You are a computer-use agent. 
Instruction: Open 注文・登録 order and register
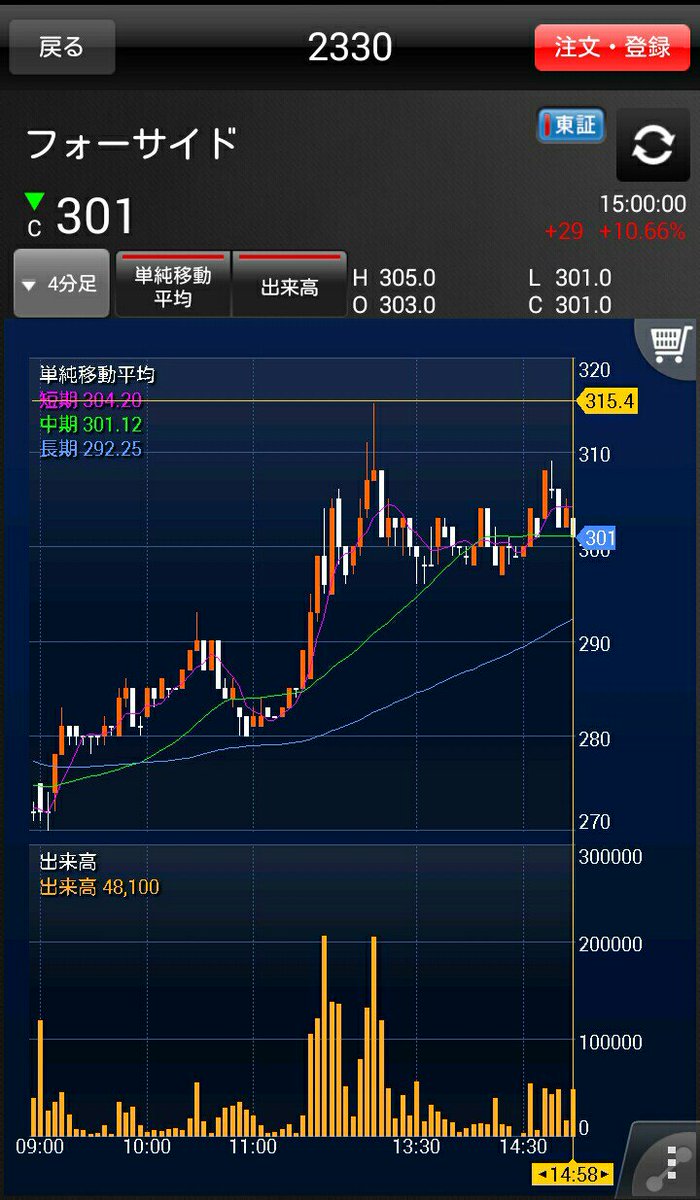612,47
